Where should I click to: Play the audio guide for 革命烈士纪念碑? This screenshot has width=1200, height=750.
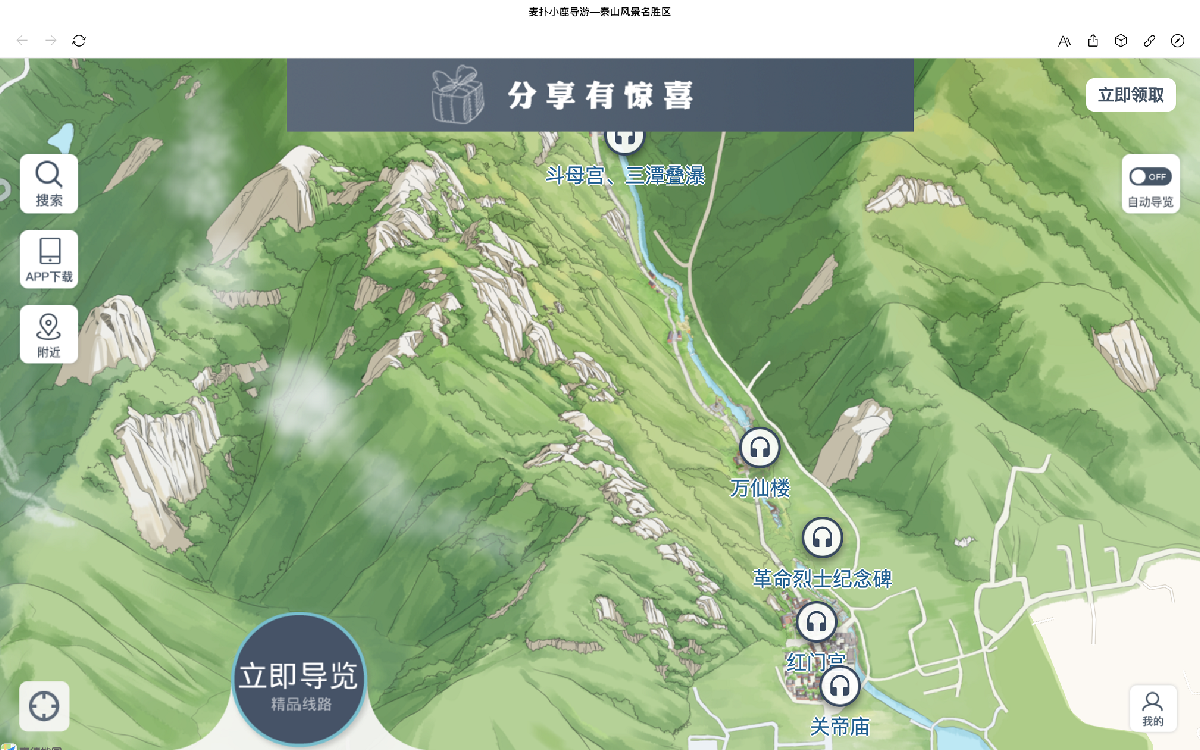point(823,538)
